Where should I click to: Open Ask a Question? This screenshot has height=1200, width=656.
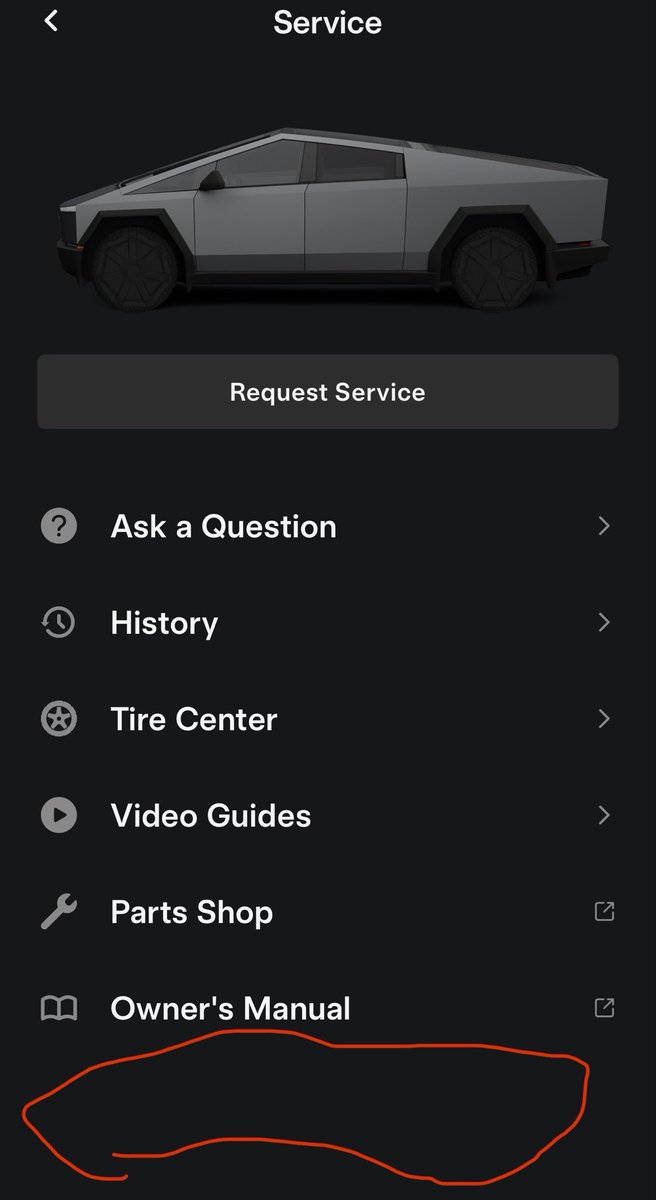(x=326, y=526)
